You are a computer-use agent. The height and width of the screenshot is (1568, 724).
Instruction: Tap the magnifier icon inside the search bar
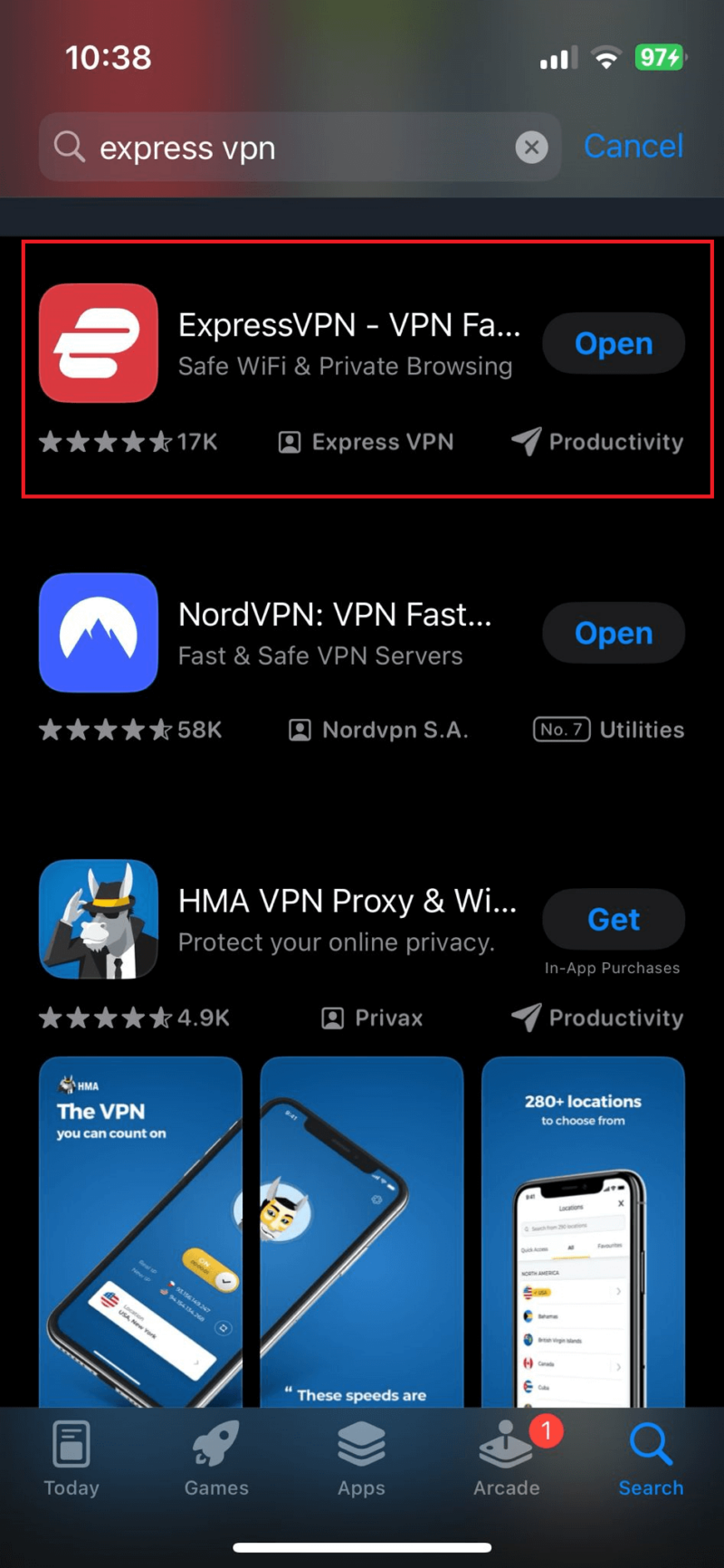[x=69, y=147]
